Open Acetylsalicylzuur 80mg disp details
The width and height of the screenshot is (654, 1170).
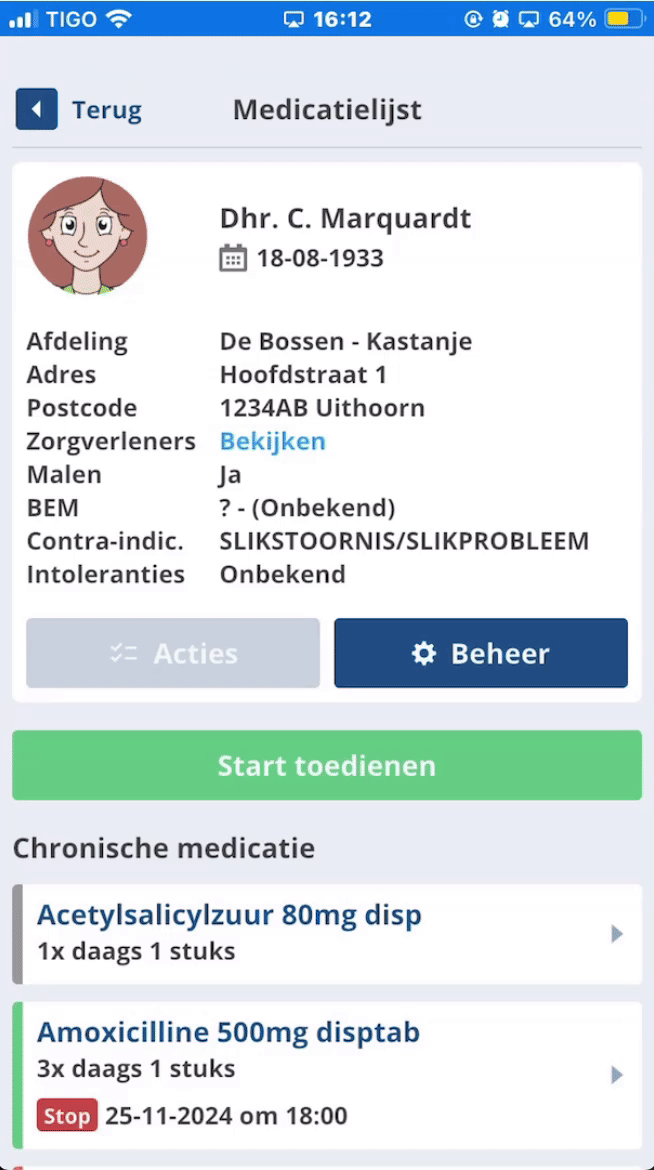327,933
